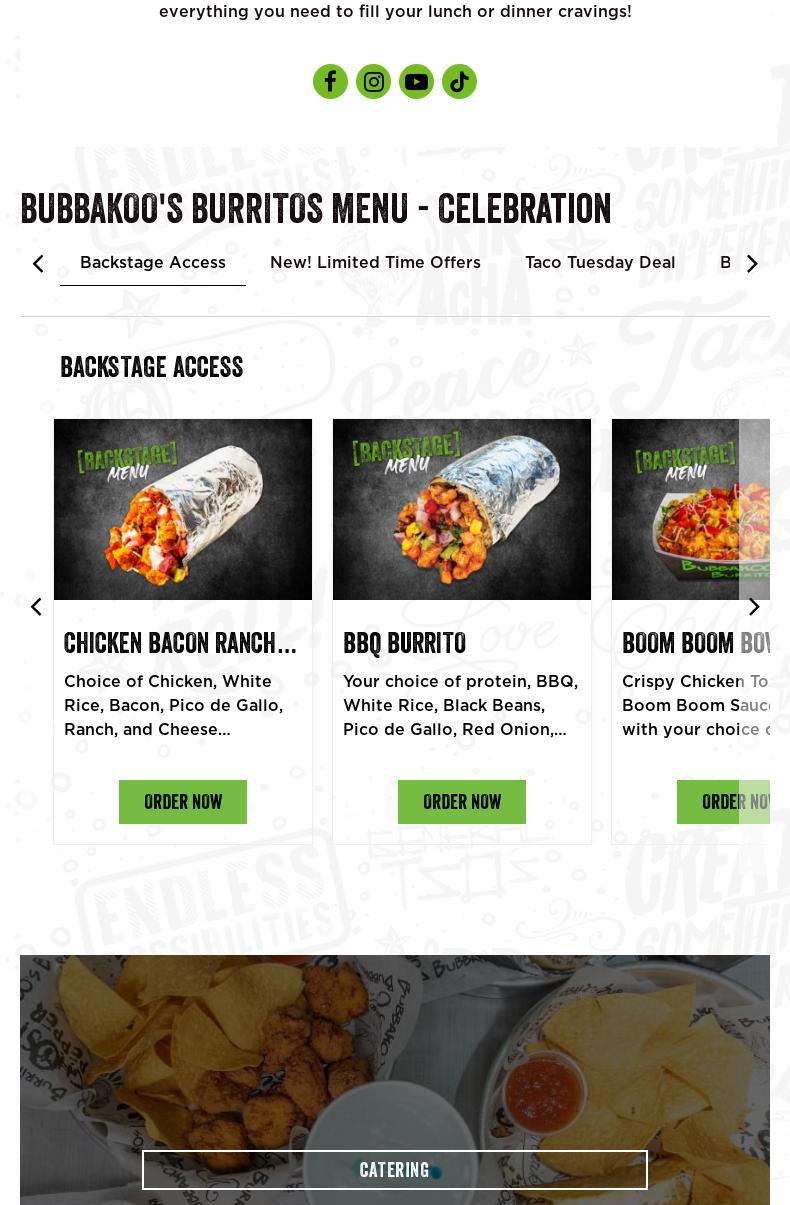Open the Instagram profile icon

(373, 82)
